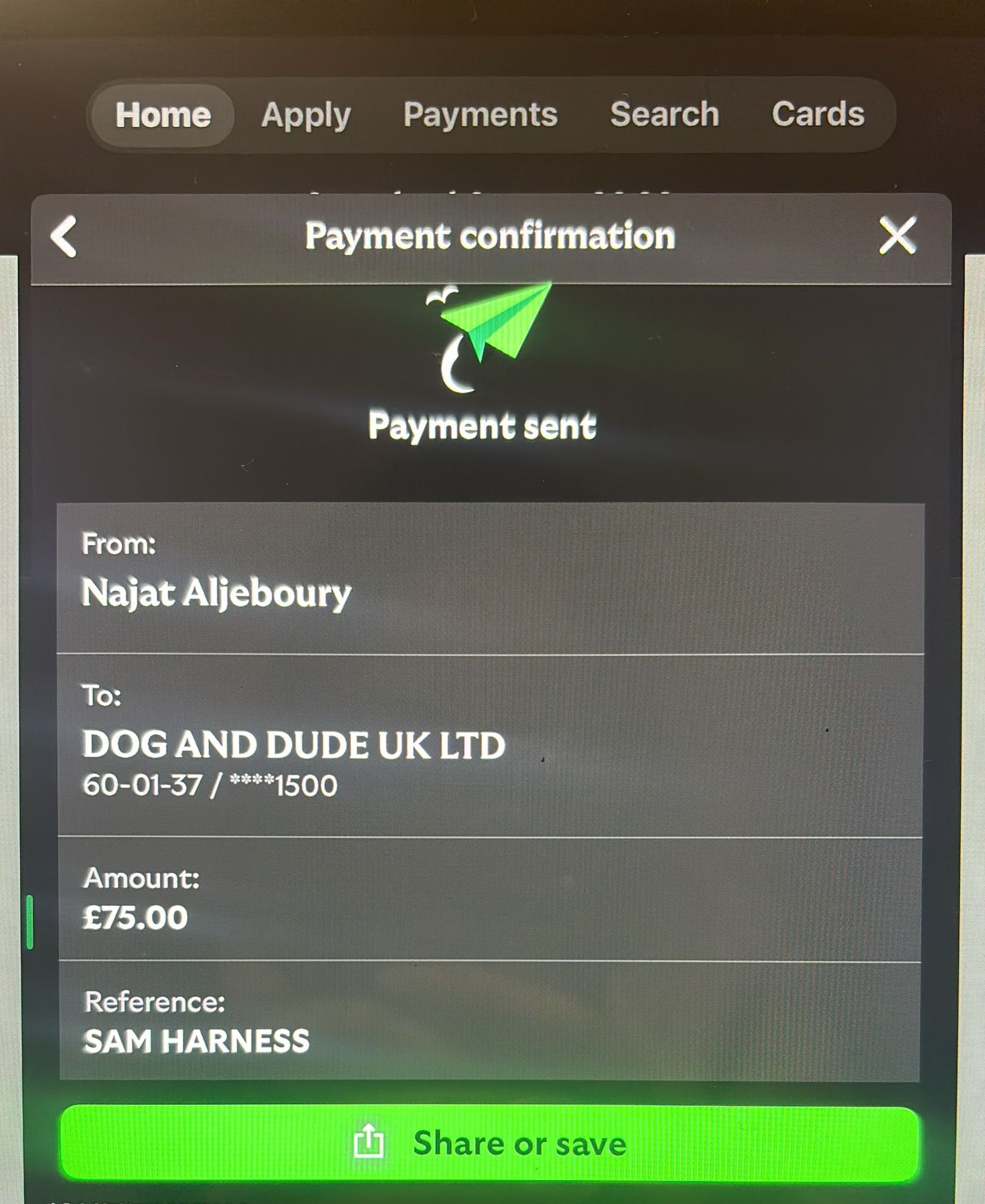Share or save the payment receipt
This screenshot has height=1204, width=985.
point(490,1144)
